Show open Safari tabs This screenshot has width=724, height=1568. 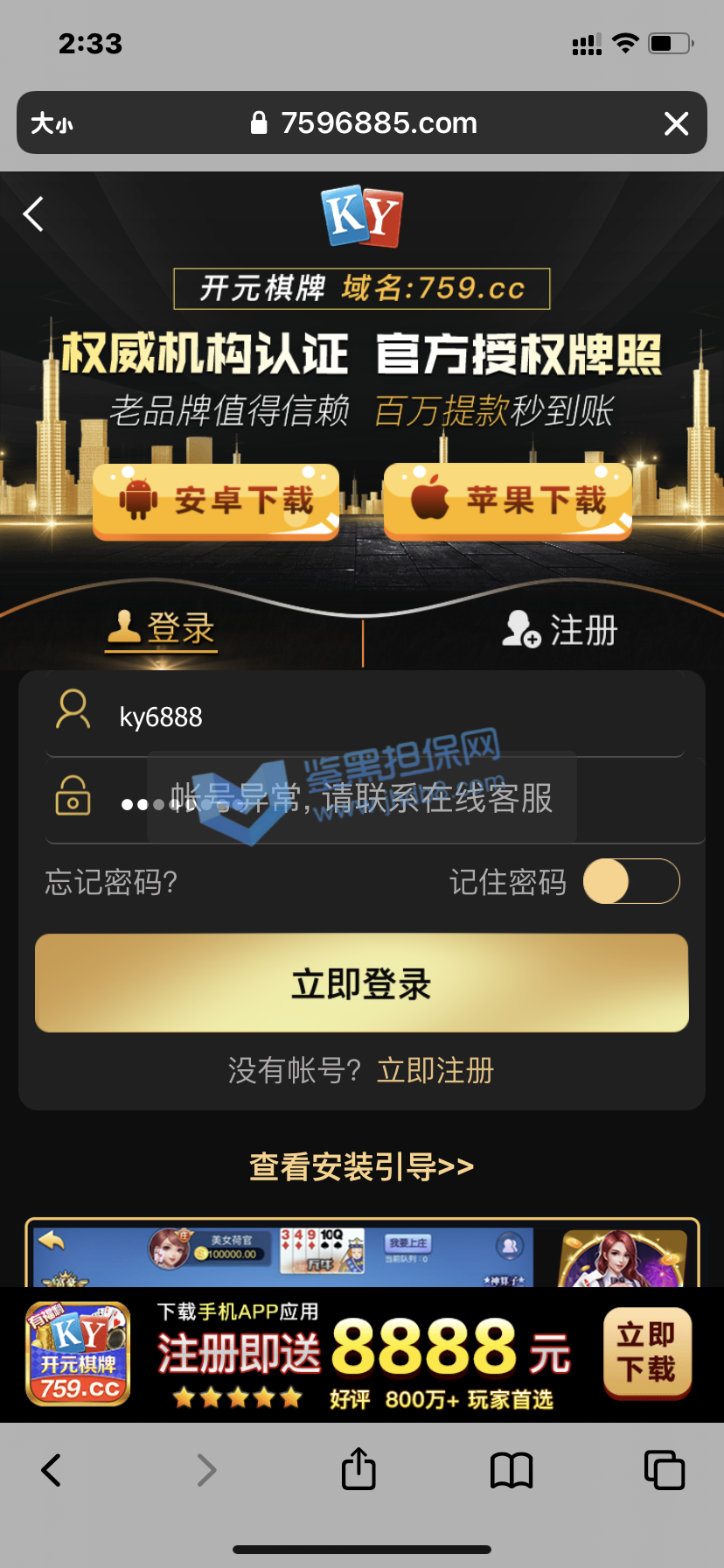pos(664,1470)
